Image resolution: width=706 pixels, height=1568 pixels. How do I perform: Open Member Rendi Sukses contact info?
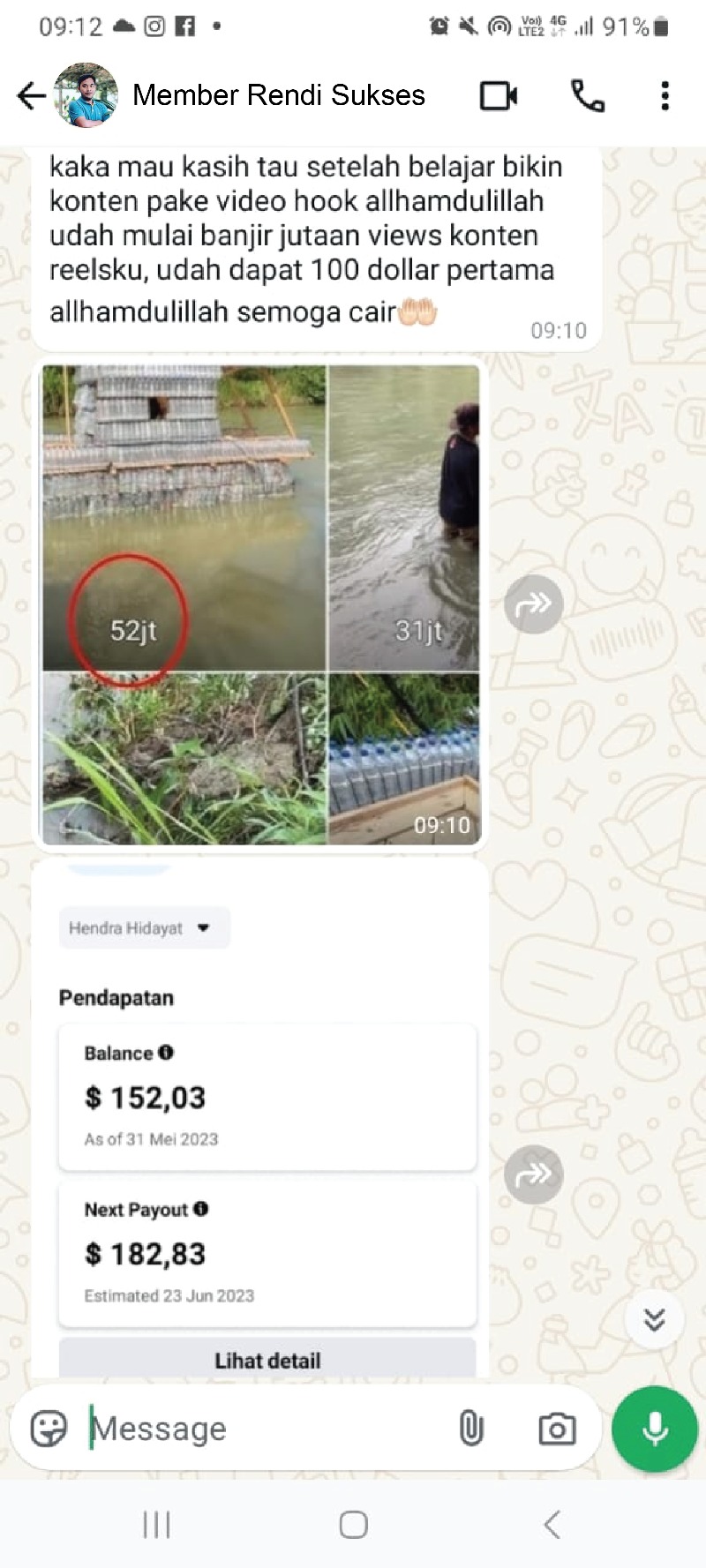278,95
